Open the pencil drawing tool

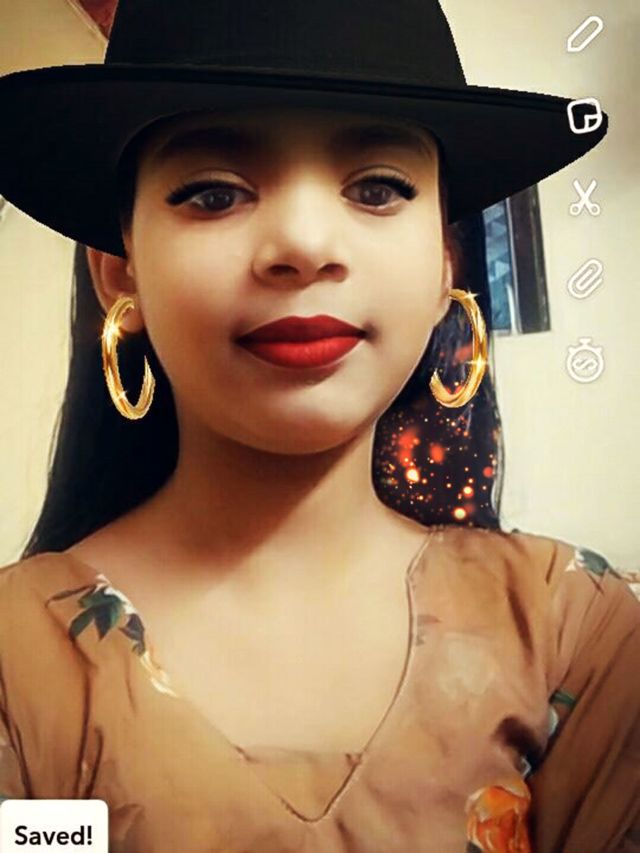point(585,35)
